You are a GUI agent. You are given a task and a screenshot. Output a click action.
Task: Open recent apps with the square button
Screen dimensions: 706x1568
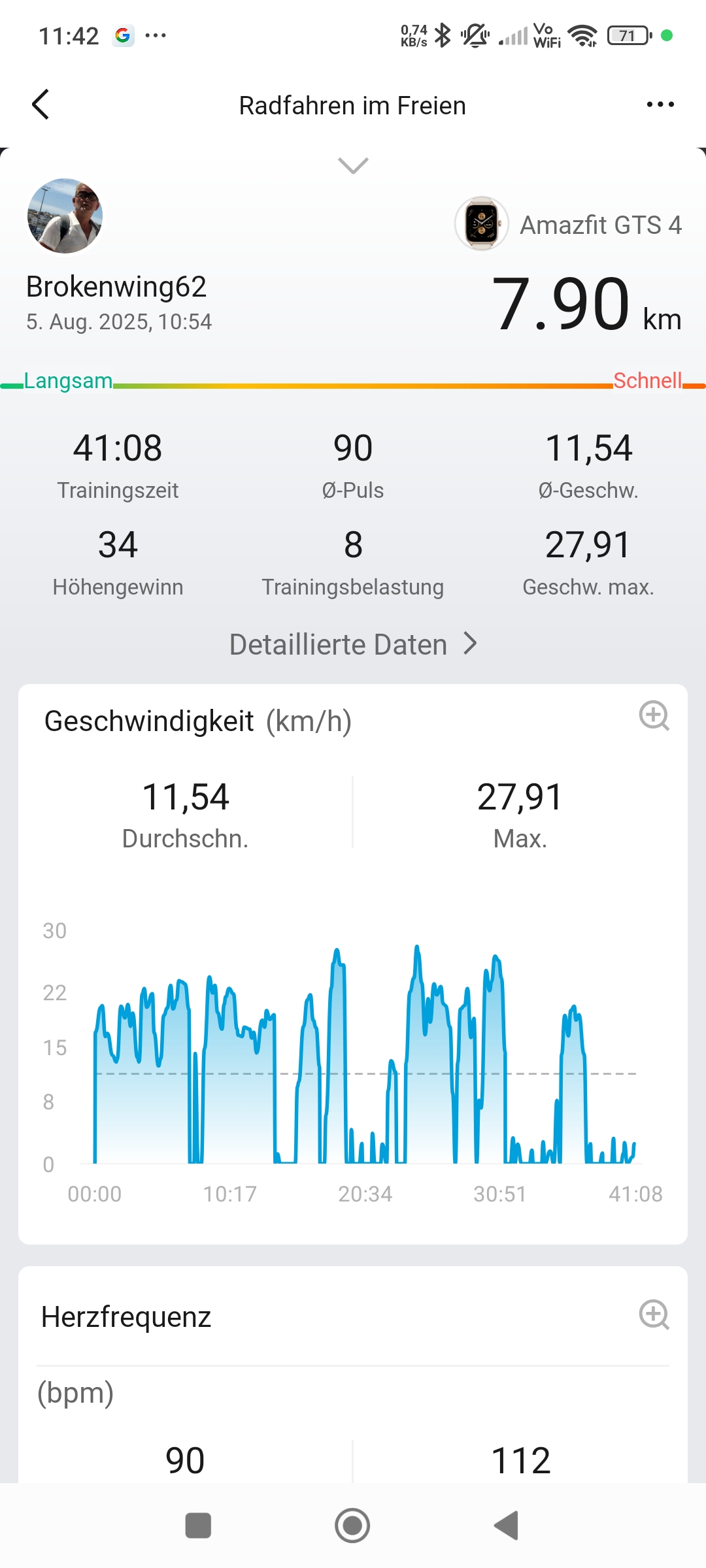[x=198, y=1526]
